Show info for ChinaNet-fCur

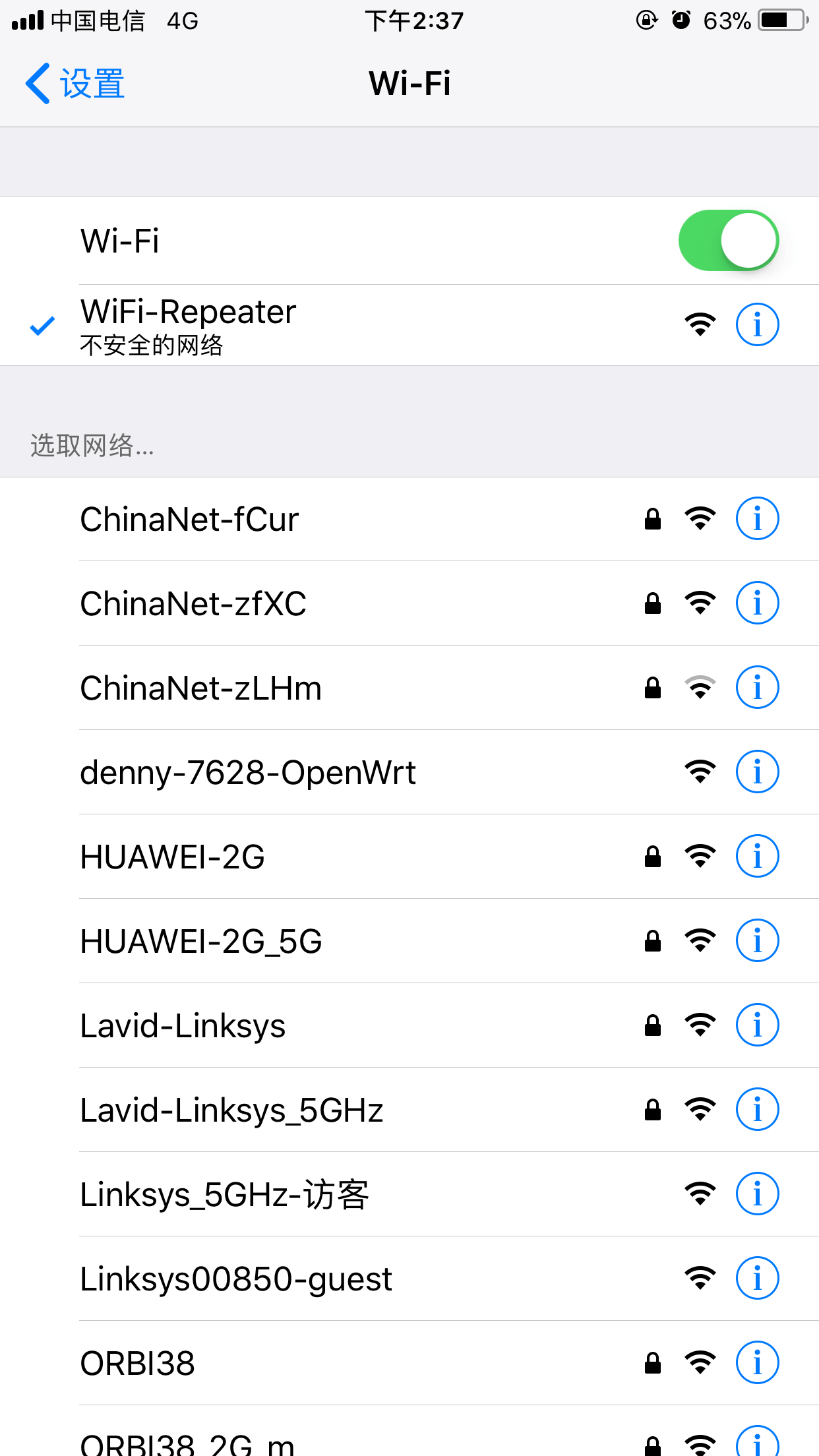coord(757,519)
